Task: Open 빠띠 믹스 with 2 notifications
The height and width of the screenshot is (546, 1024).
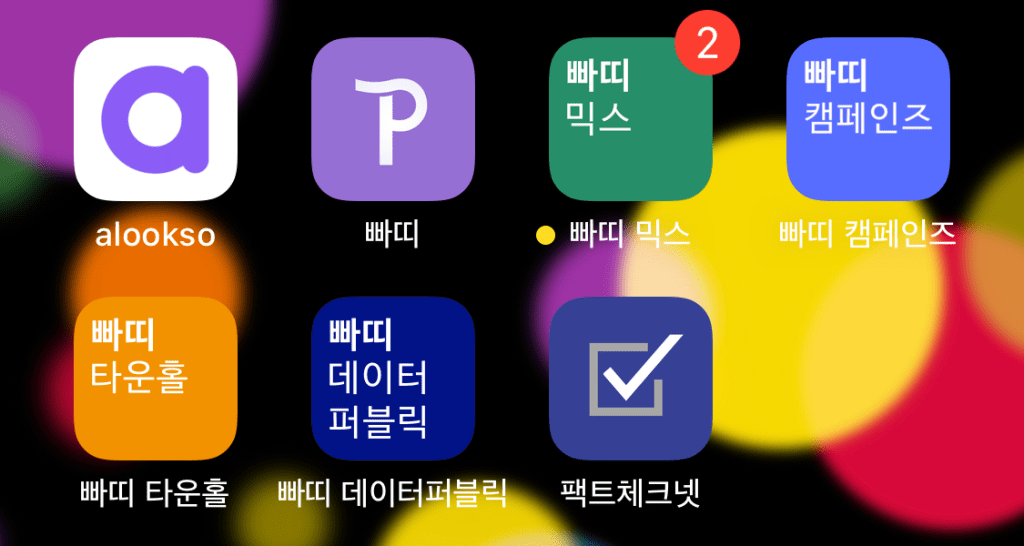Action: 631,118
